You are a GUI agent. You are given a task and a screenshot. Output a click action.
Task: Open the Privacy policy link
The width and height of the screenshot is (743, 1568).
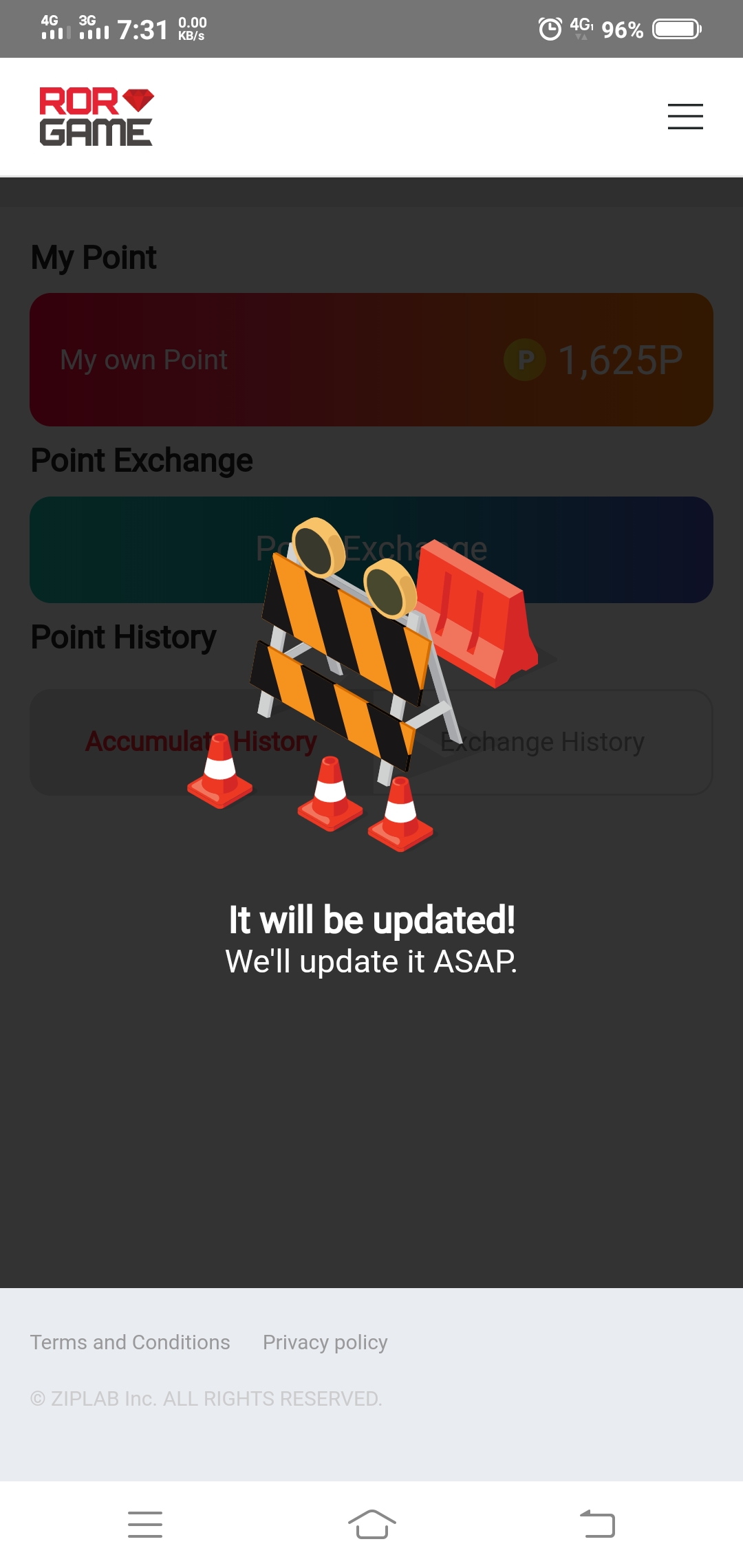click(x=325, y=1342)
